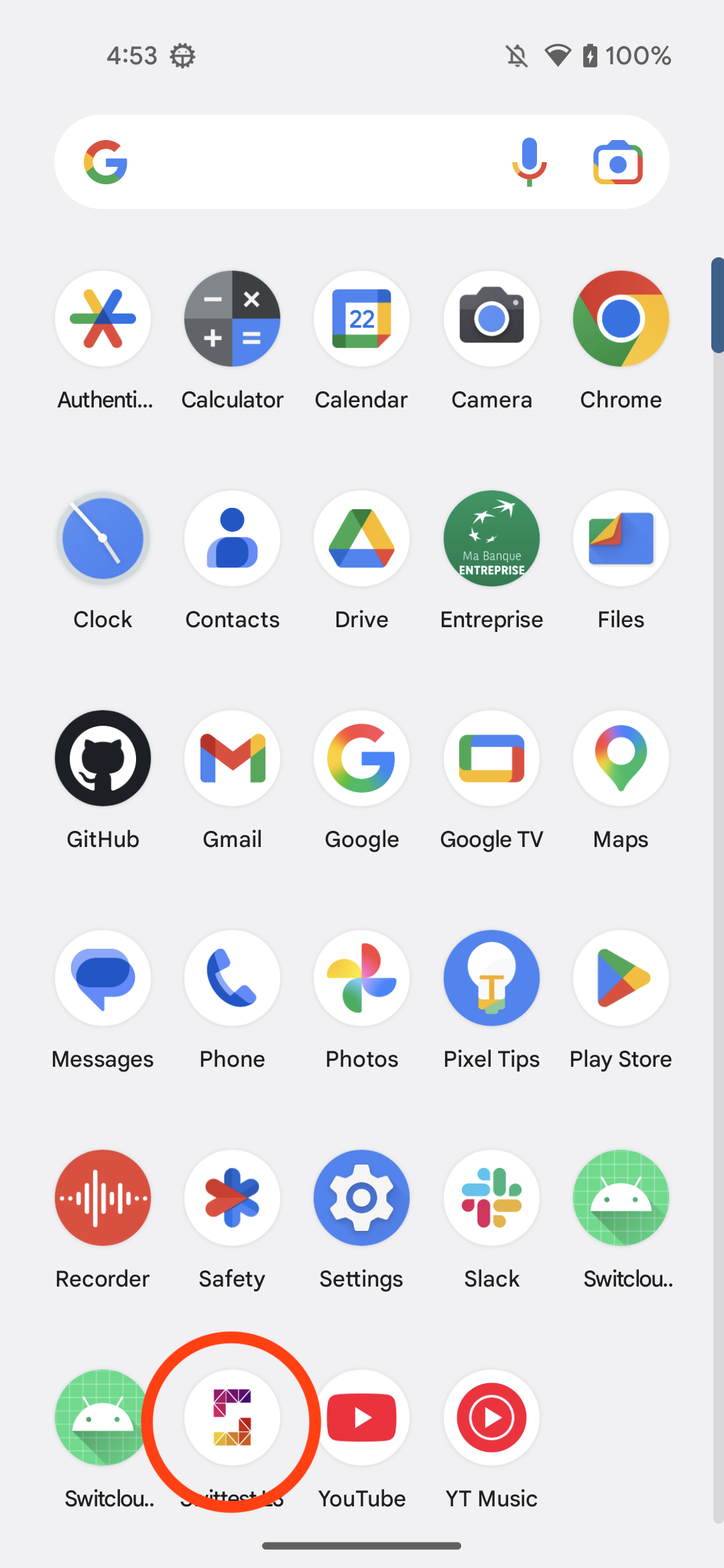Open Google Lens camera search
Image resolution: width=724 pixels, height=1568 pixels.
pos(618,162)
